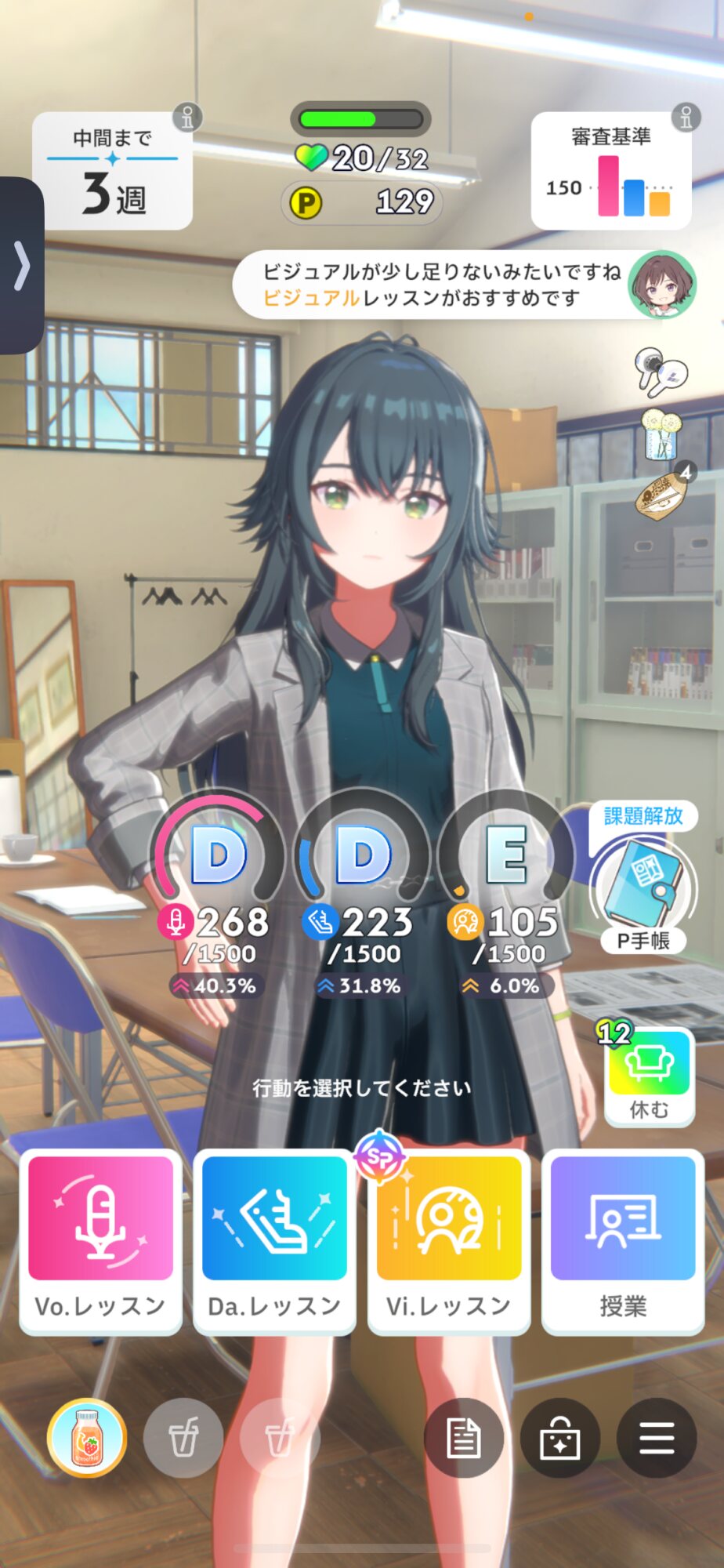Choose the Da.レッスン dance lesson
This screenshot has height=1568, width=724.
click(x=274, y=1242)
